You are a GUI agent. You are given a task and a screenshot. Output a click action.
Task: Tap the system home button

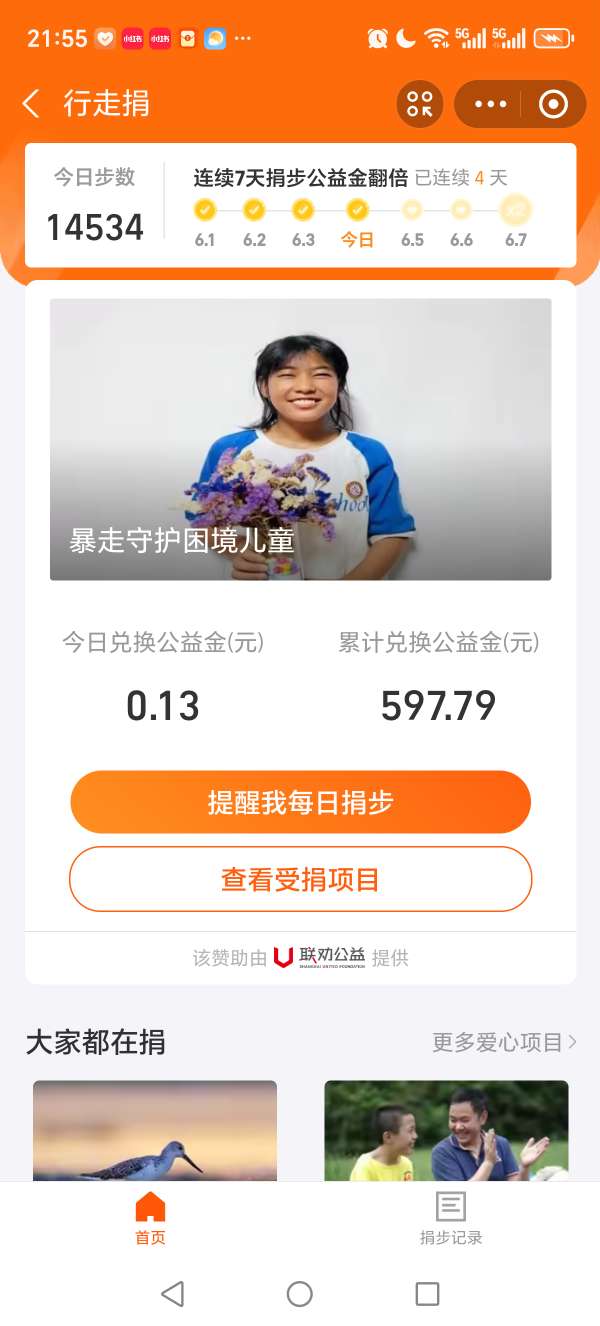tap(300, 1294)
